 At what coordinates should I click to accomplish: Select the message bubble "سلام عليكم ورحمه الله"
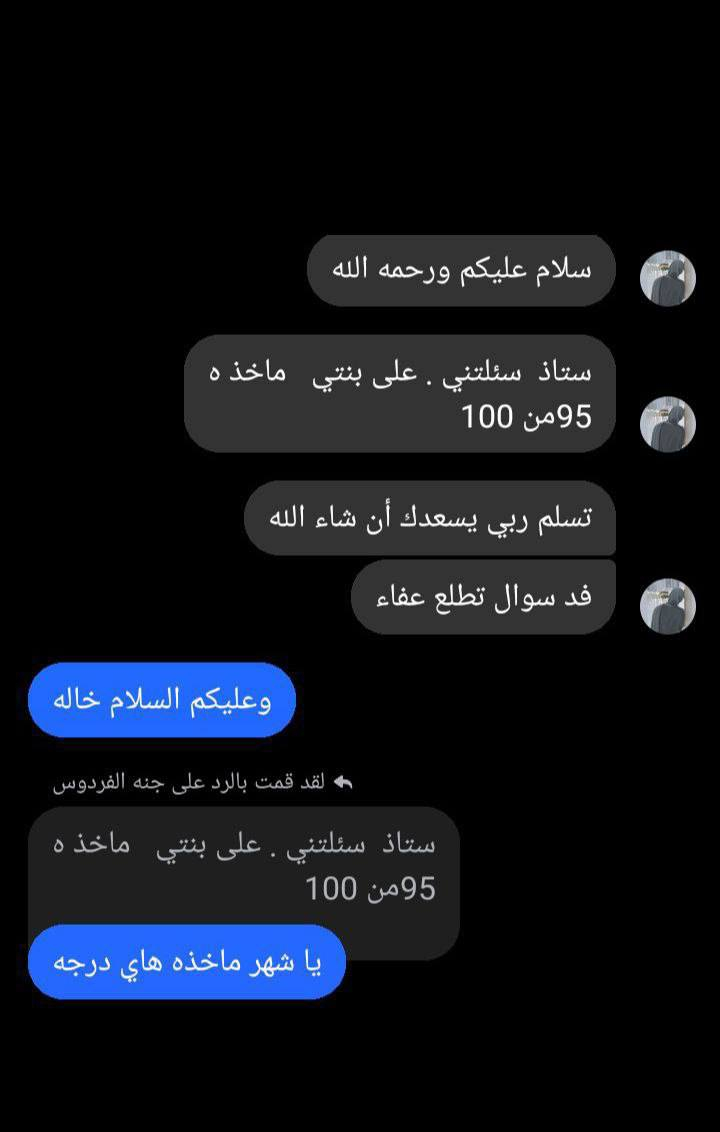pyautogui.click(x=460, y=272)
